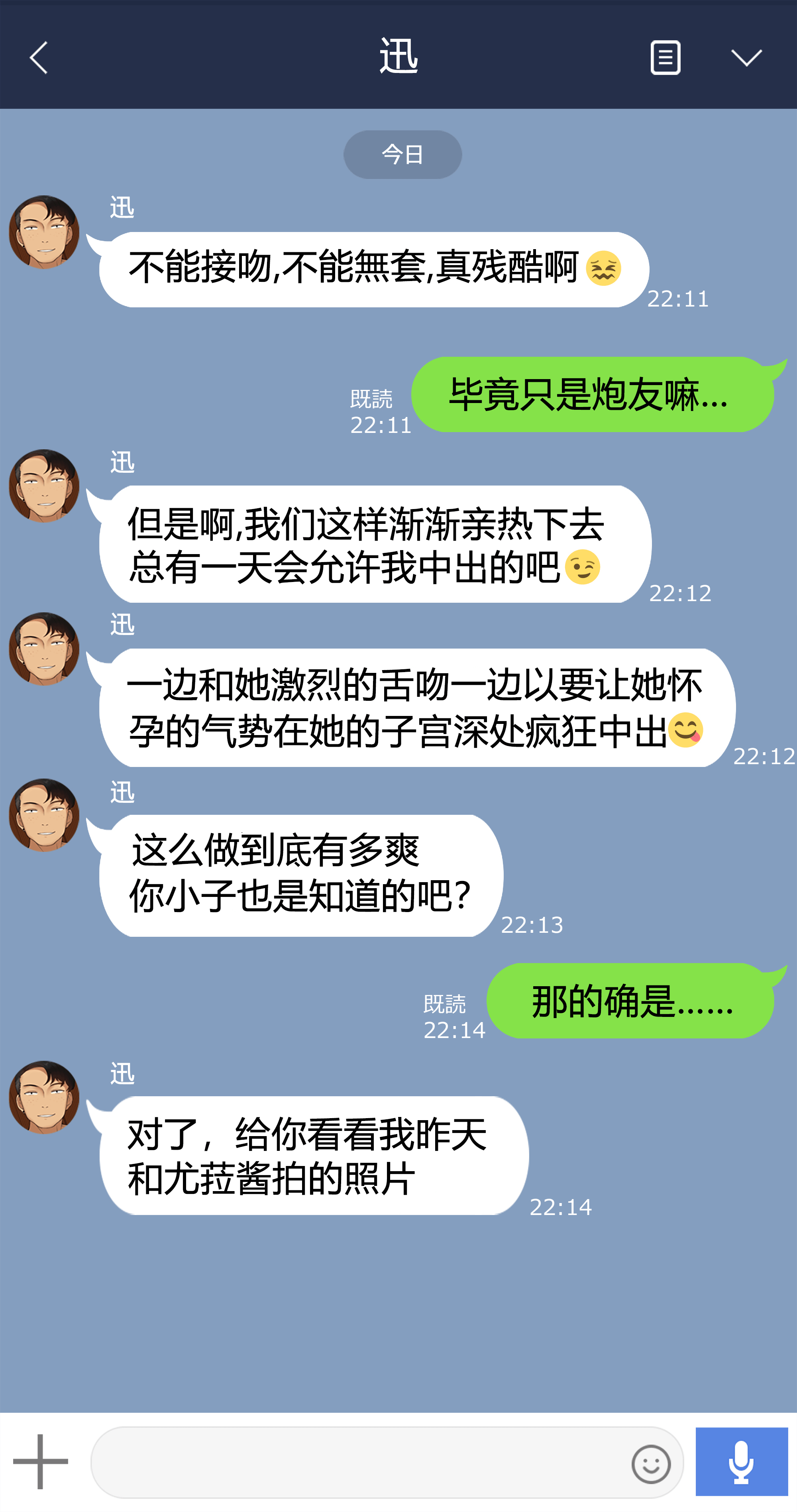Open 迅's avatar beside the 22:11 message
The image size is (797, 1512).
[44, 232]
